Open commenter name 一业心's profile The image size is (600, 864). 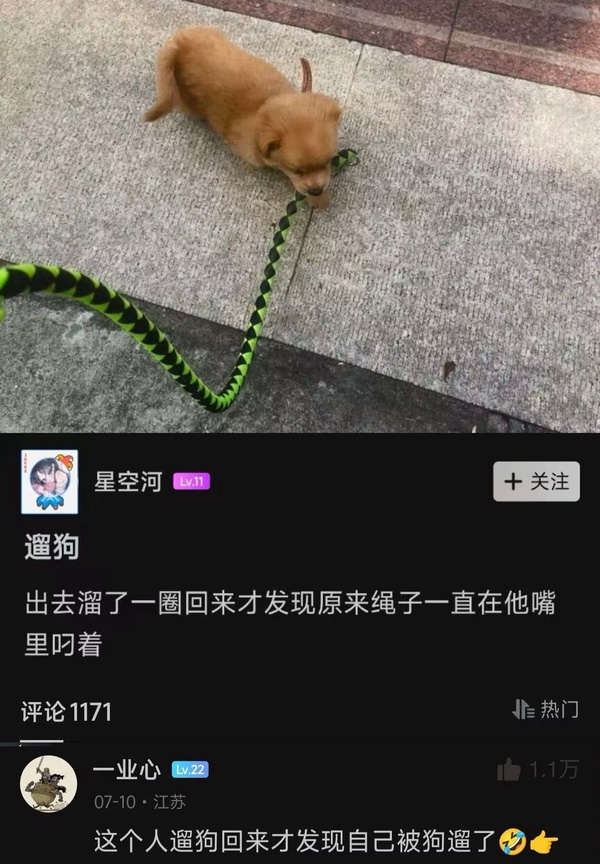tap(126, 769)
